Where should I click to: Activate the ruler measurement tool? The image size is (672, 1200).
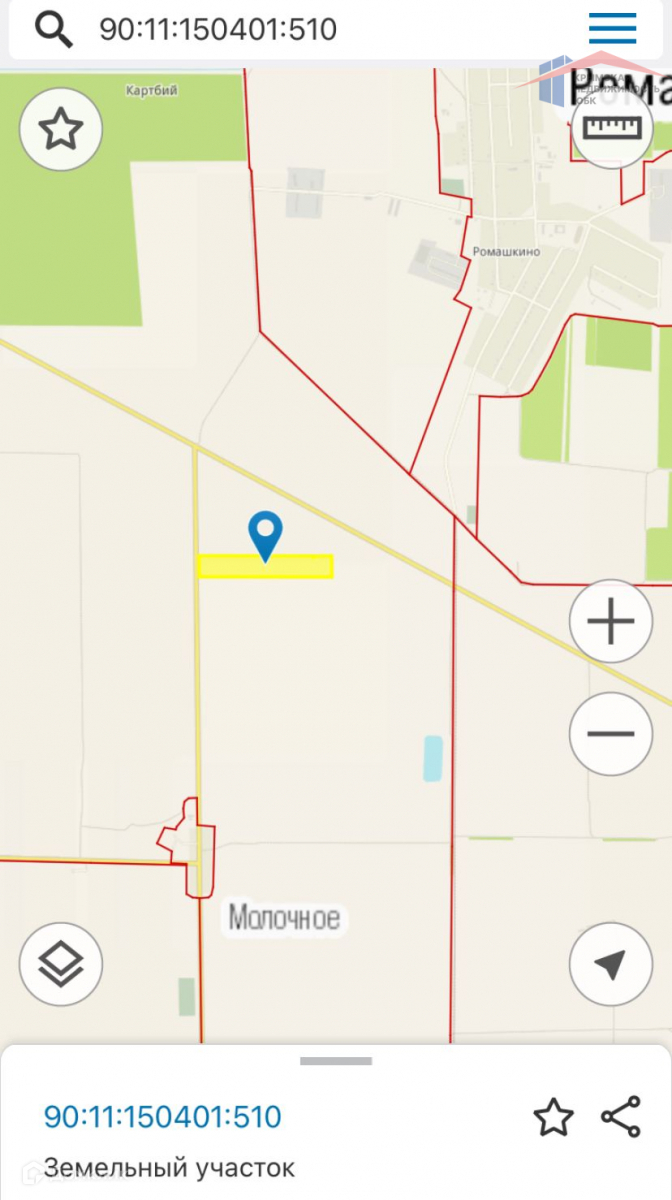[x=612, y=127]
